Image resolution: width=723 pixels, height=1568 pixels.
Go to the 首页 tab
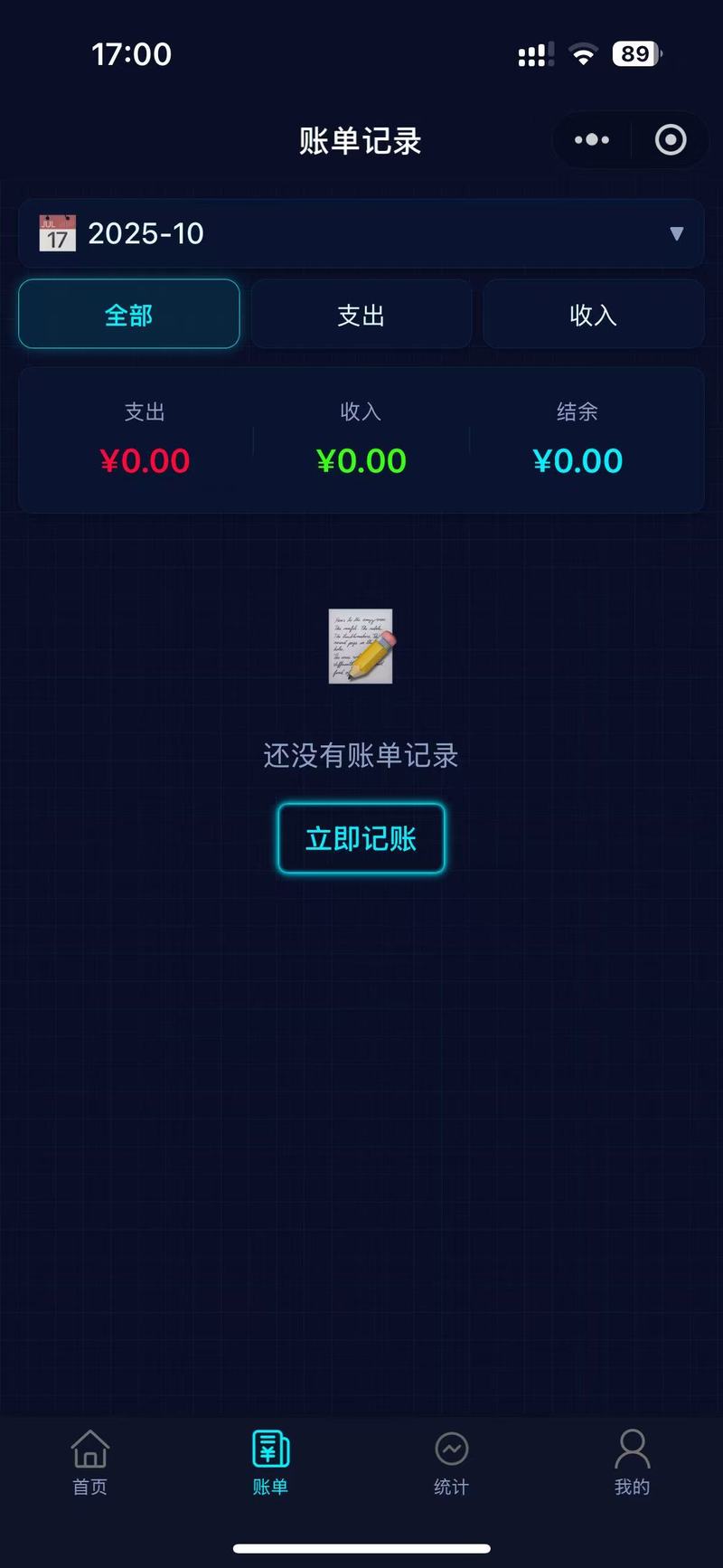[x=90, y=1461]
